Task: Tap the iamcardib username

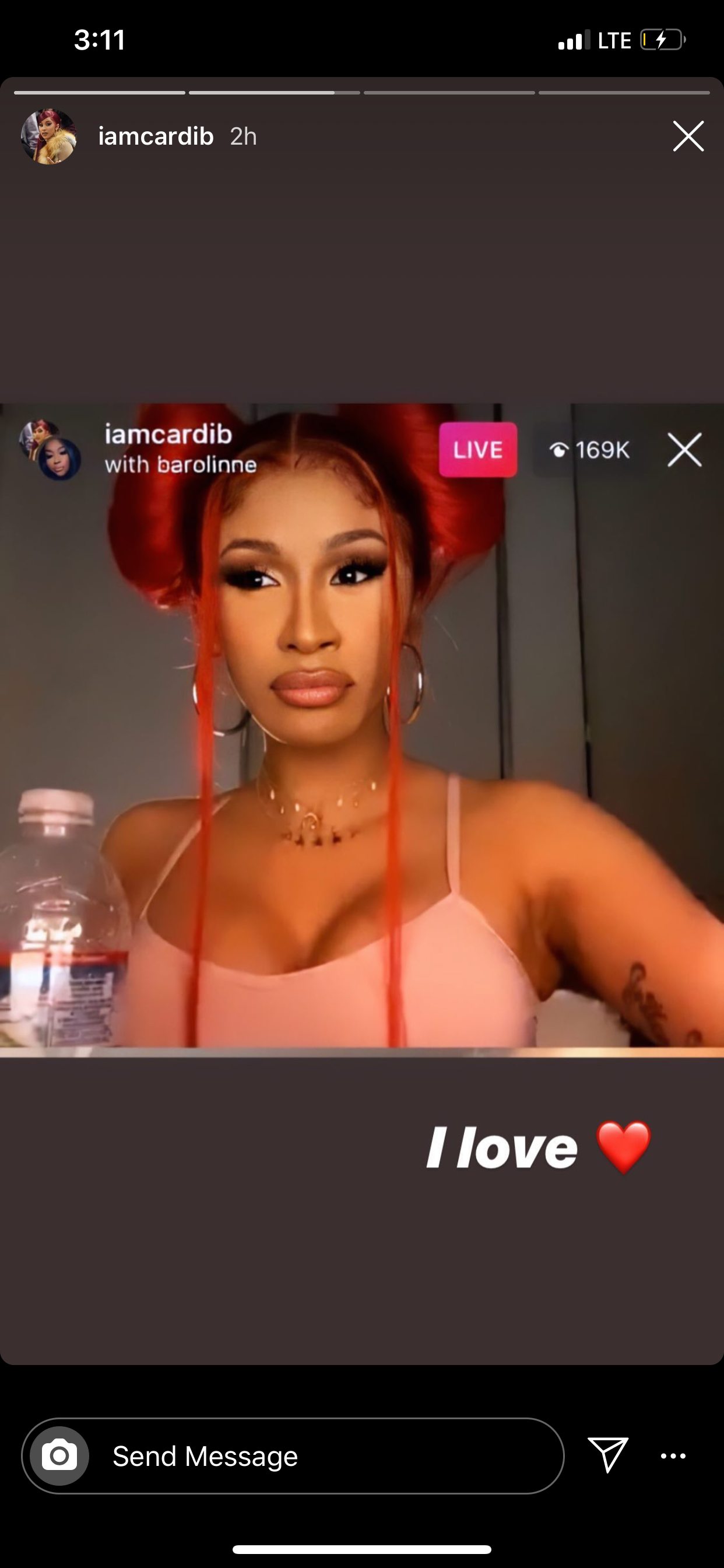Action: (156, 136)
